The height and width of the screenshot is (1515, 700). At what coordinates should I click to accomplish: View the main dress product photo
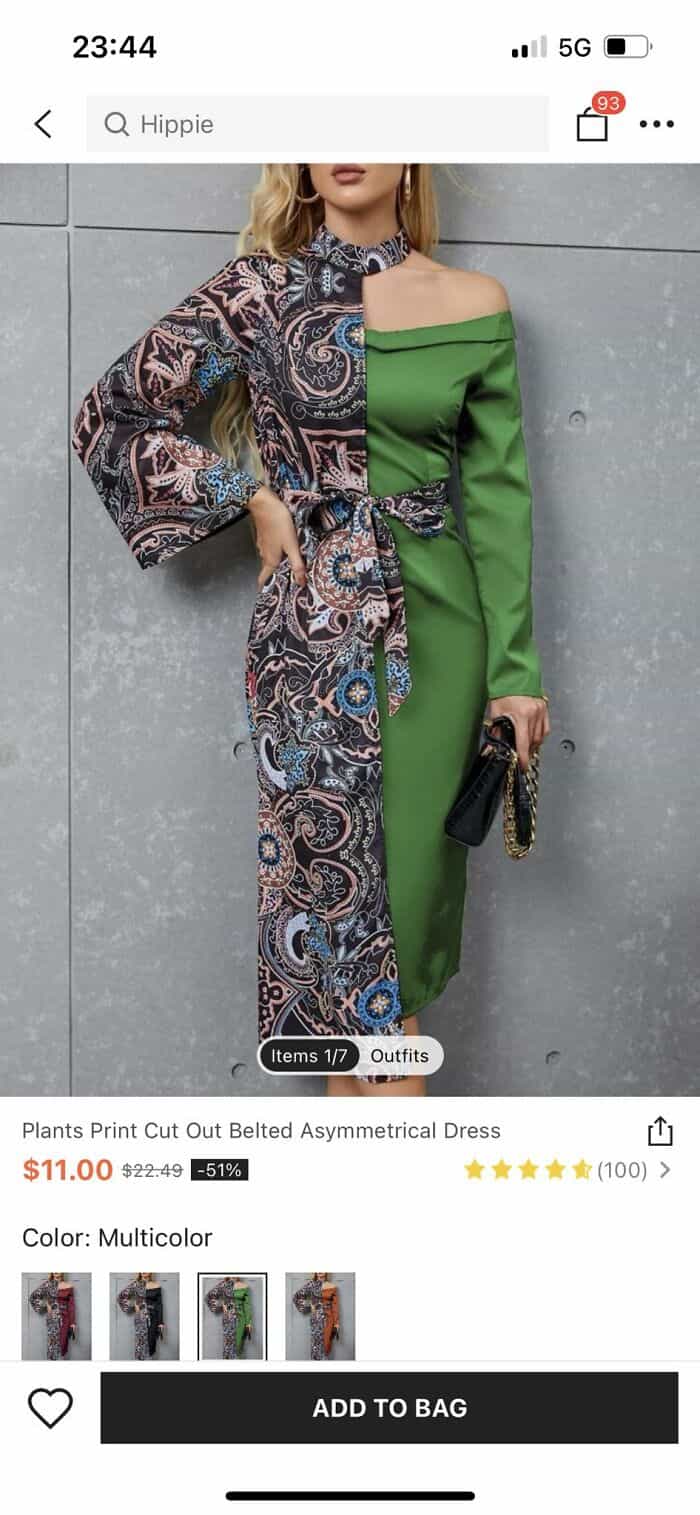click(350, 600)
